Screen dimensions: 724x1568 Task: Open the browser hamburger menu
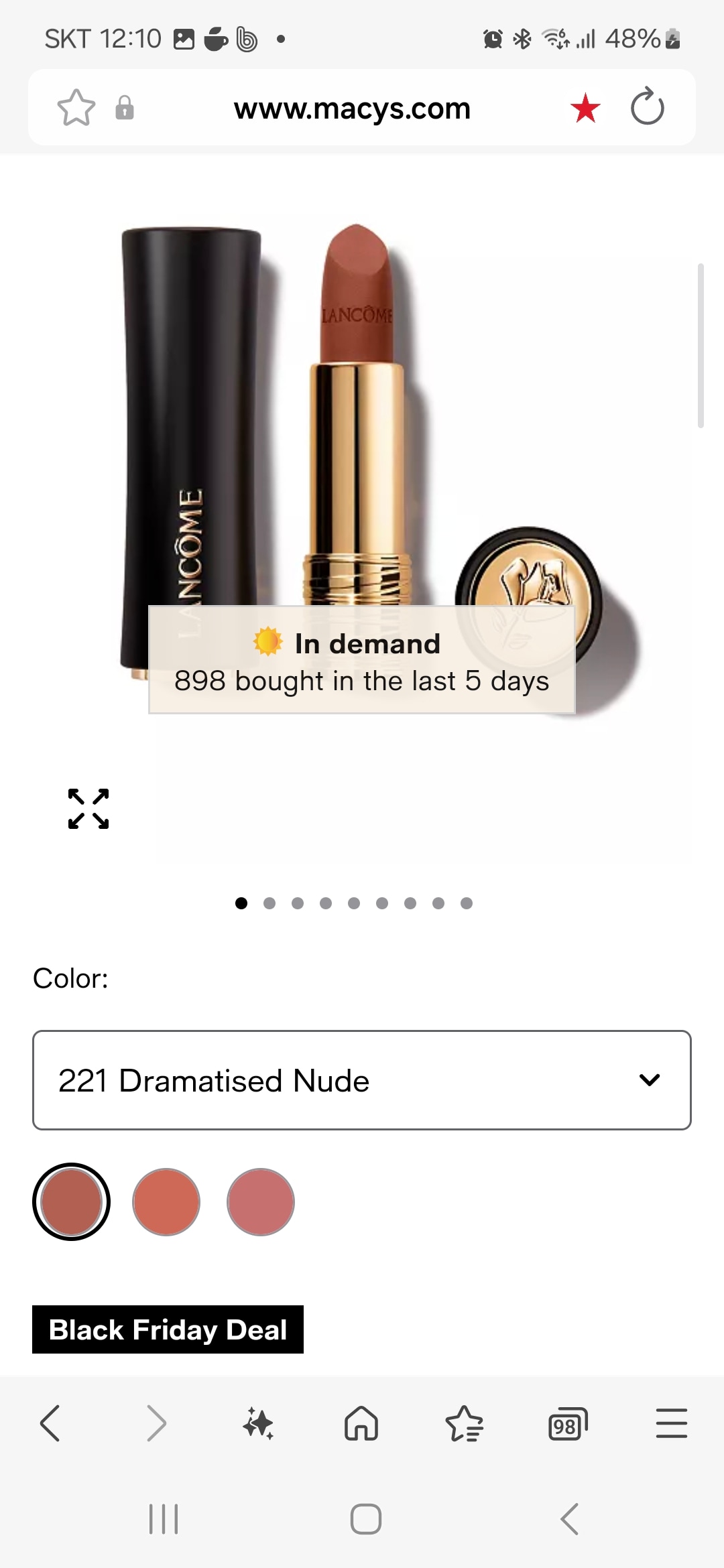[672, 1423]
